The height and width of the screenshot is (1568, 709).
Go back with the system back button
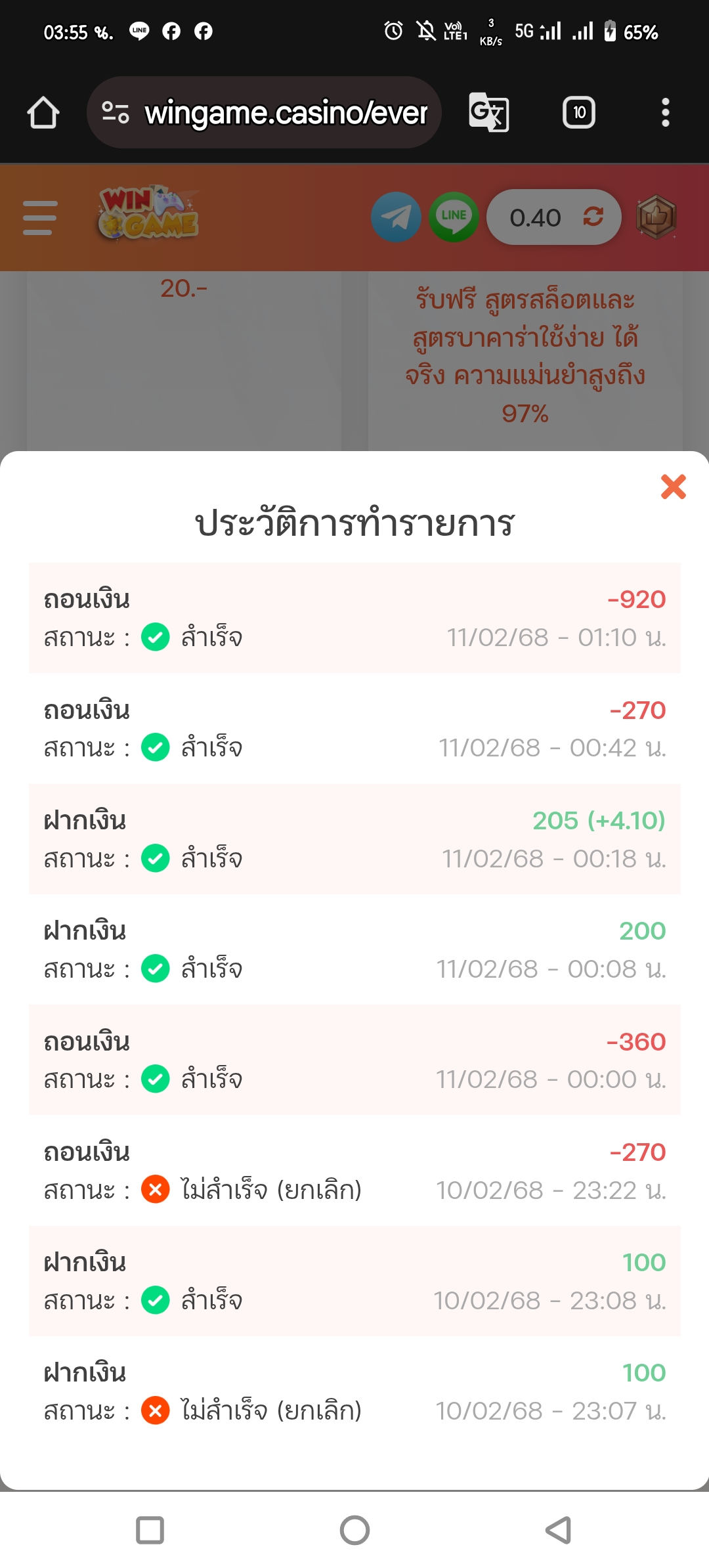tap(559, 1531)
